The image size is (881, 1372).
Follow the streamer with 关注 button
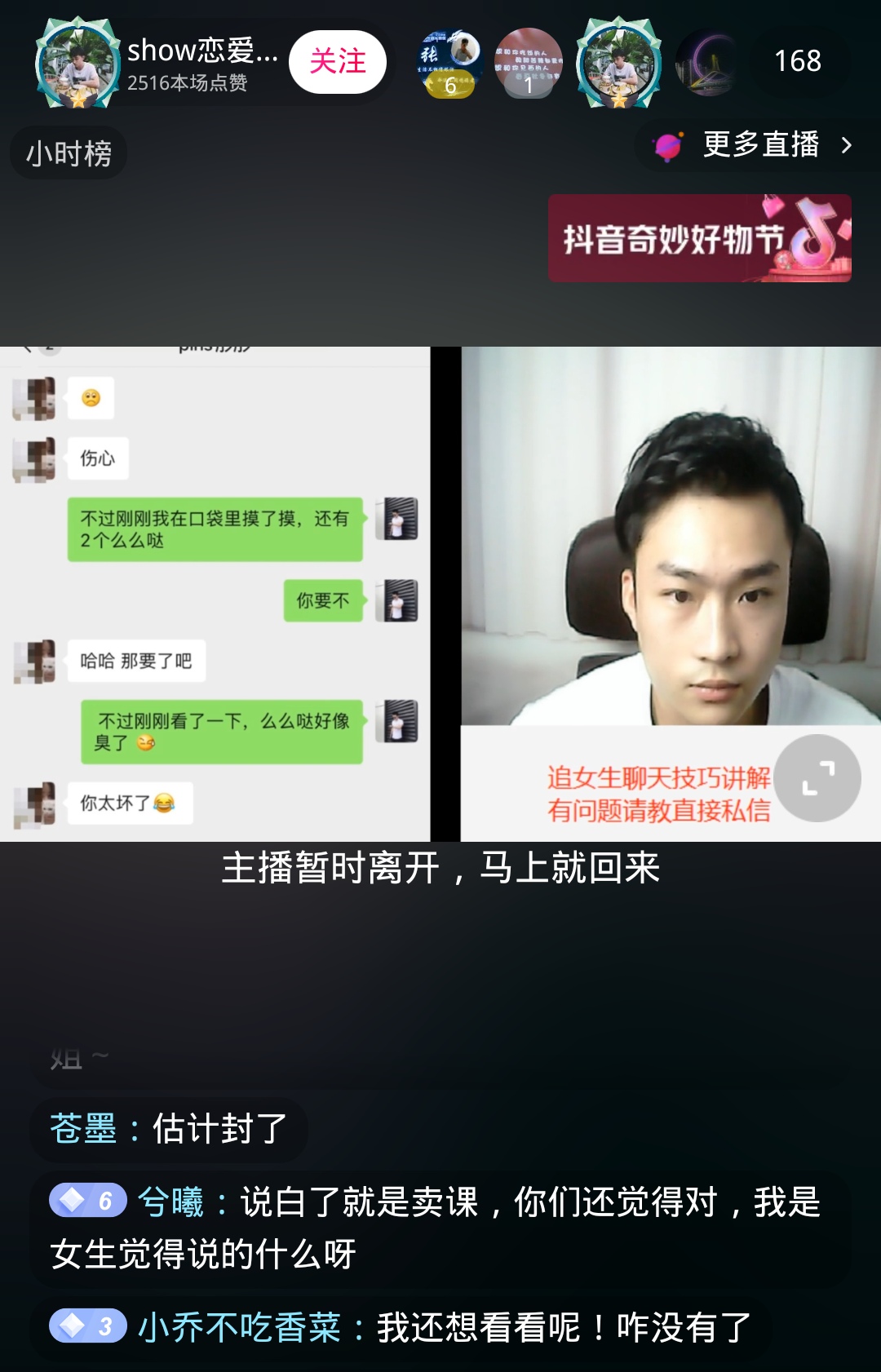338,62
